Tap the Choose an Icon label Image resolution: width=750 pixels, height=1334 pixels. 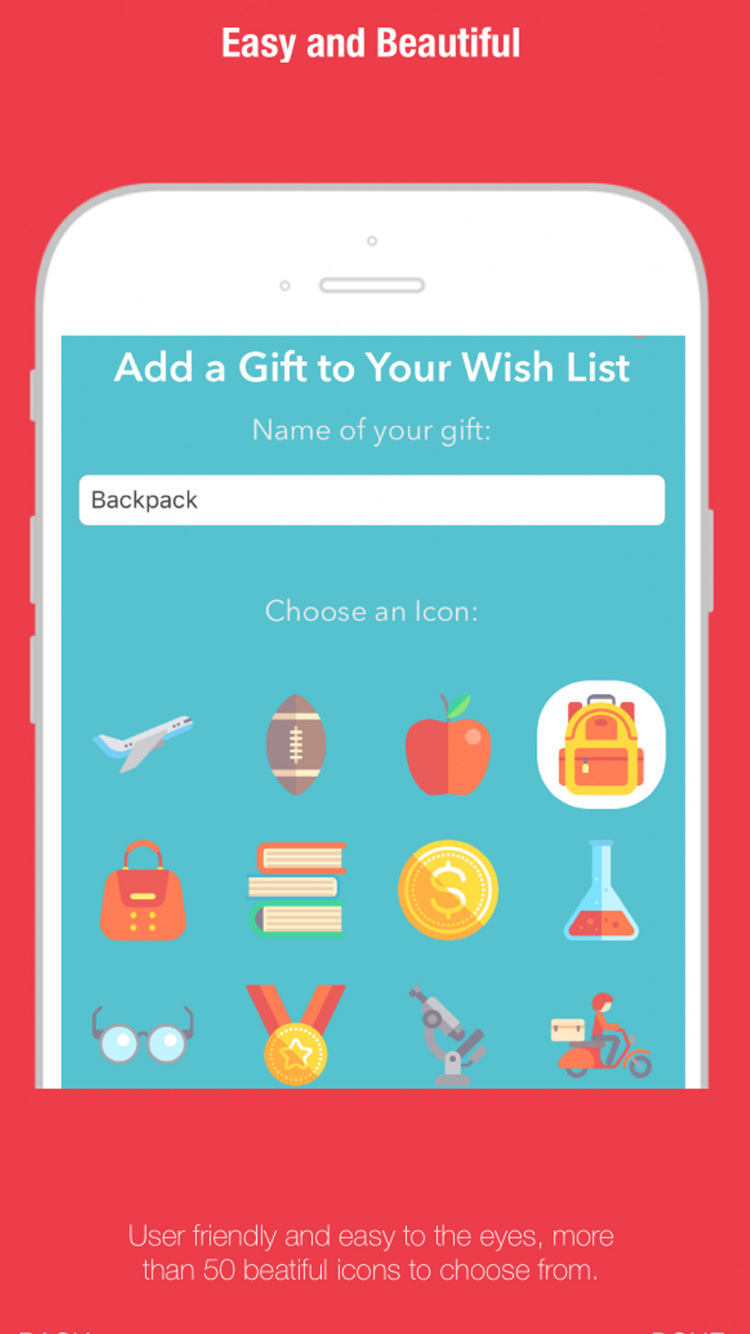[372, 611]
